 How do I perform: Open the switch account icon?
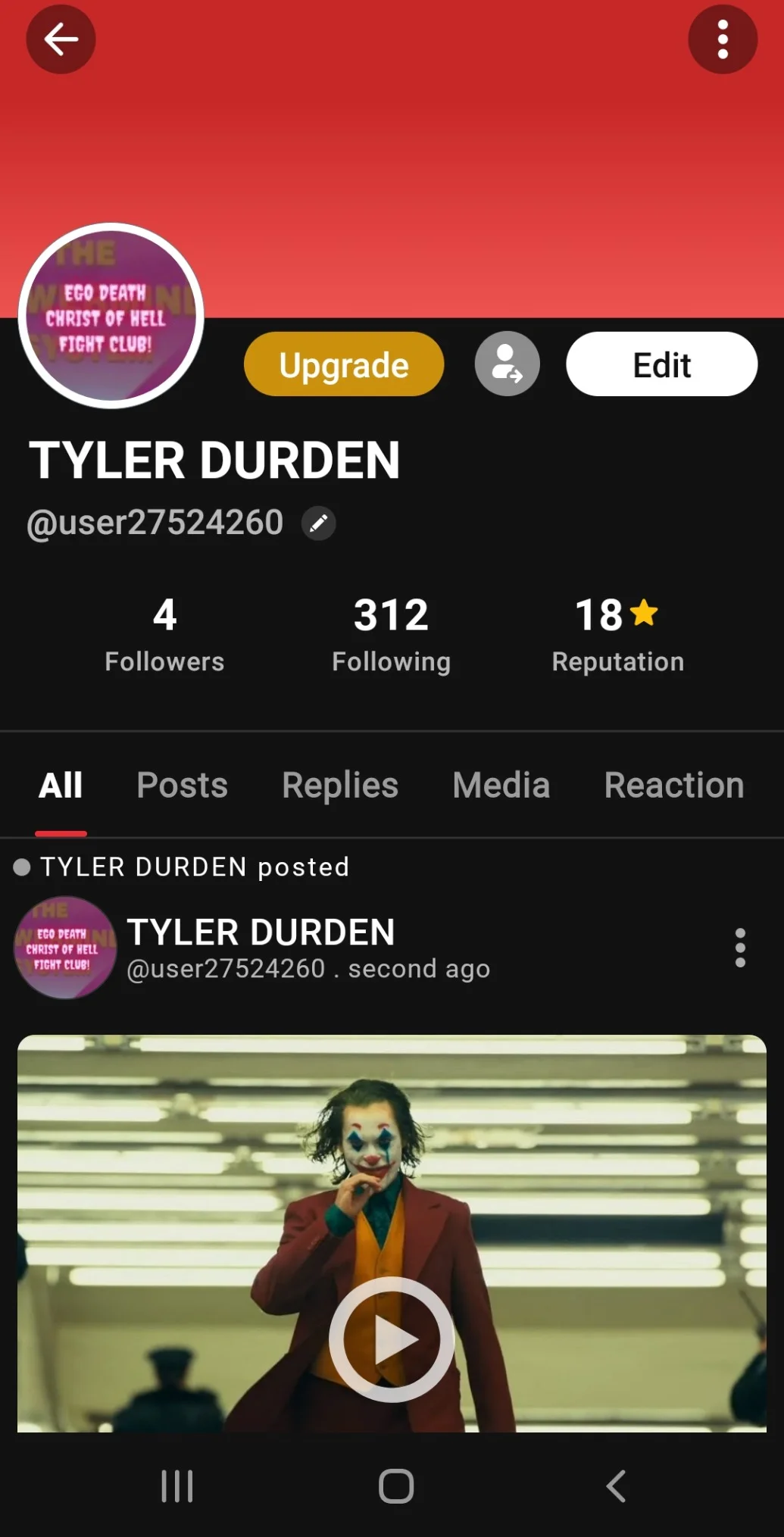click(507, 364)
